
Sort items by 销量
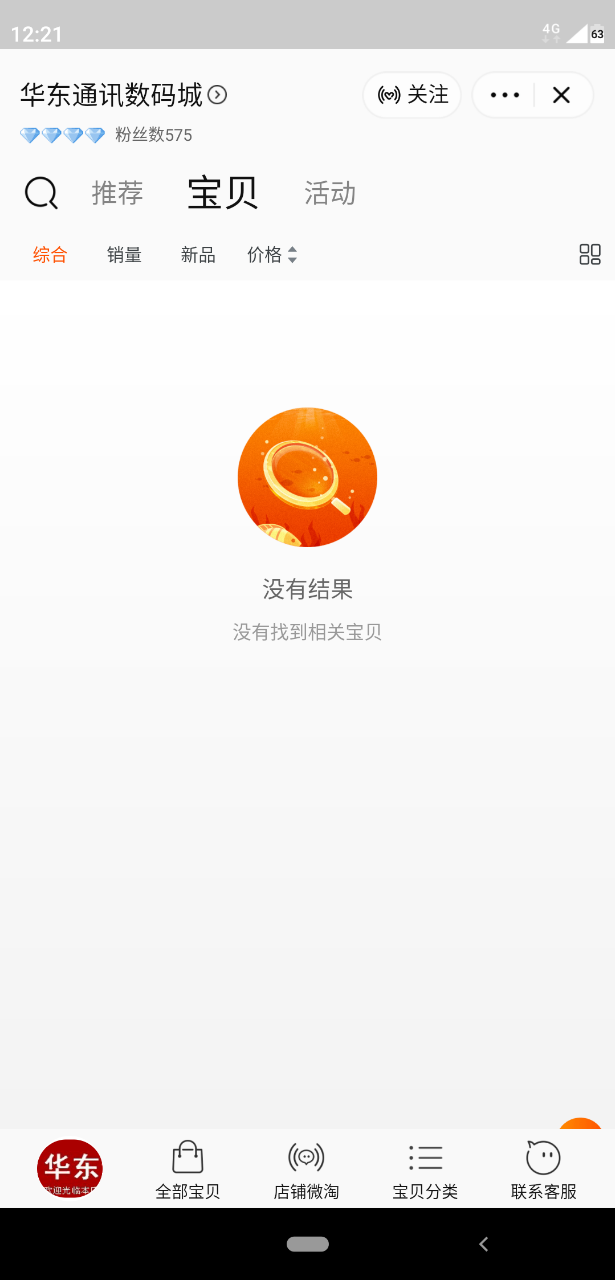[124, 255]
